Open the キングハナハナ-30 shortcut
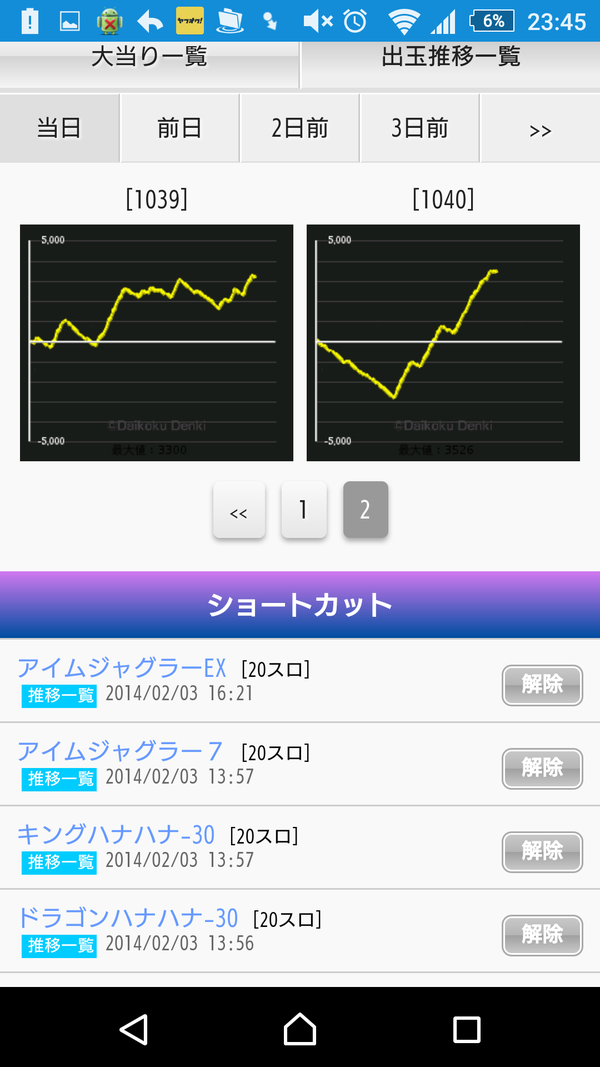The height and width of the screenshot is (1067, 600). (x=116, y=834)
